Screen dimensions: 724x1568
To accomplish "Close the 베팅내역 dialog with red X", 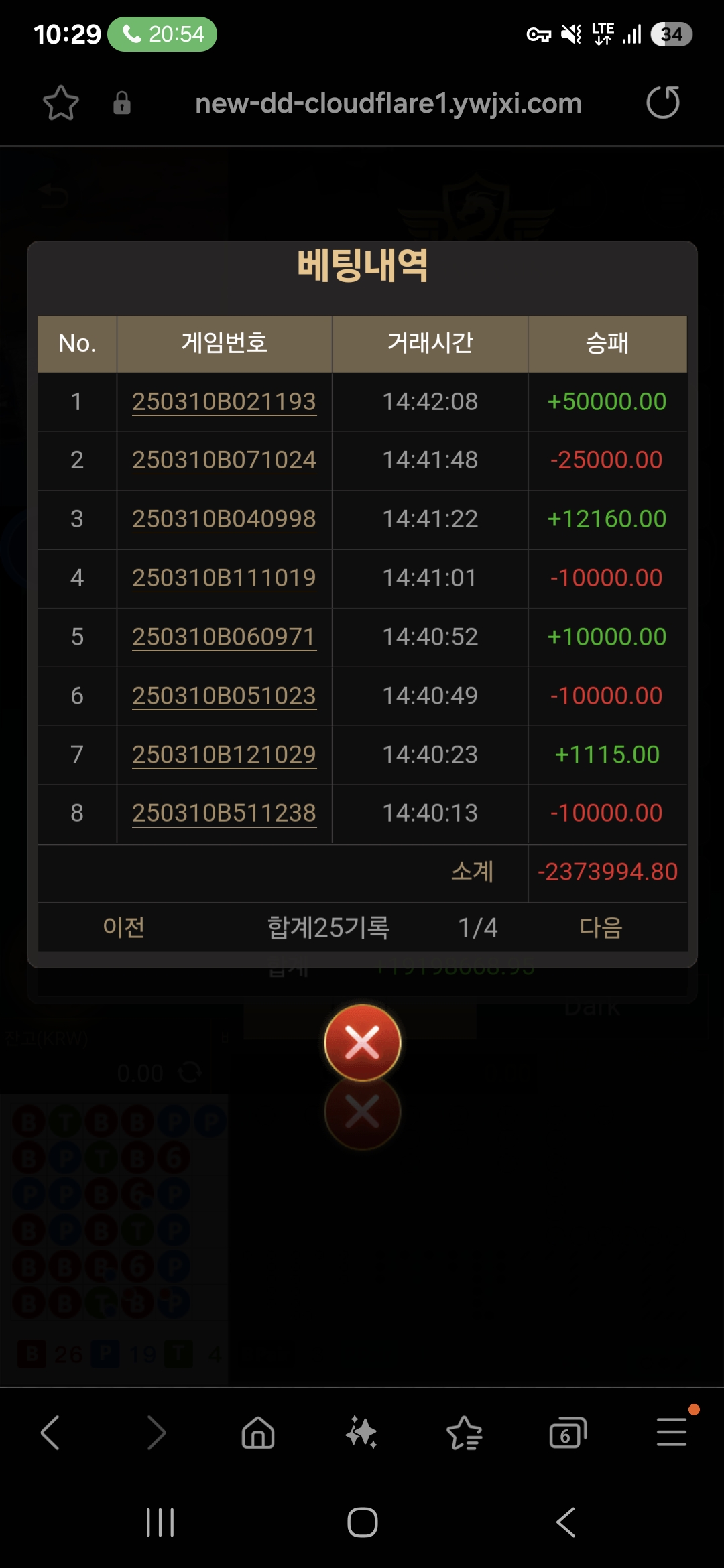I will point(362,1043).
